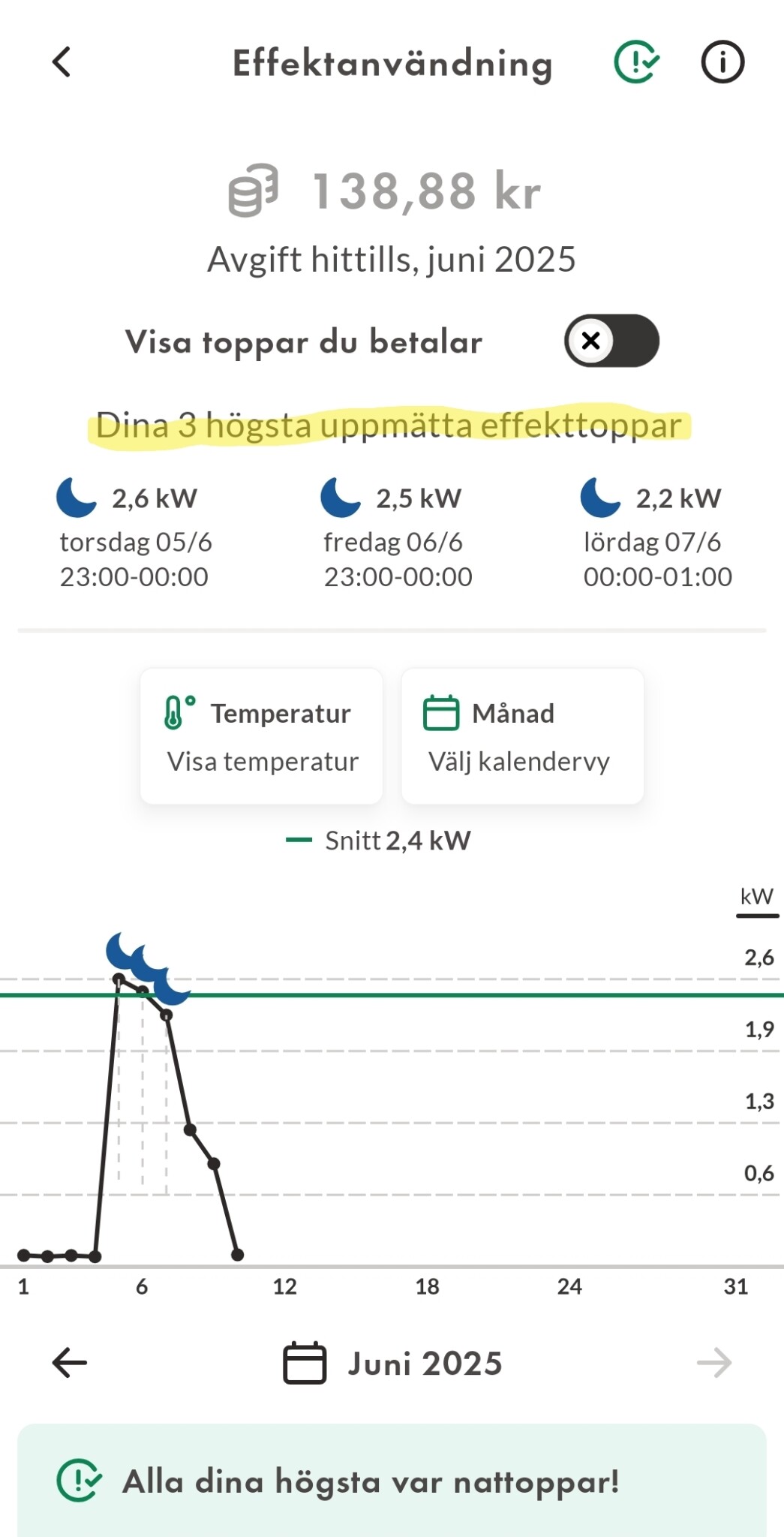The width and height of the screenshot is (784, 1537).
Task: Open the green peak status icon
Action: tap(636, 62)
